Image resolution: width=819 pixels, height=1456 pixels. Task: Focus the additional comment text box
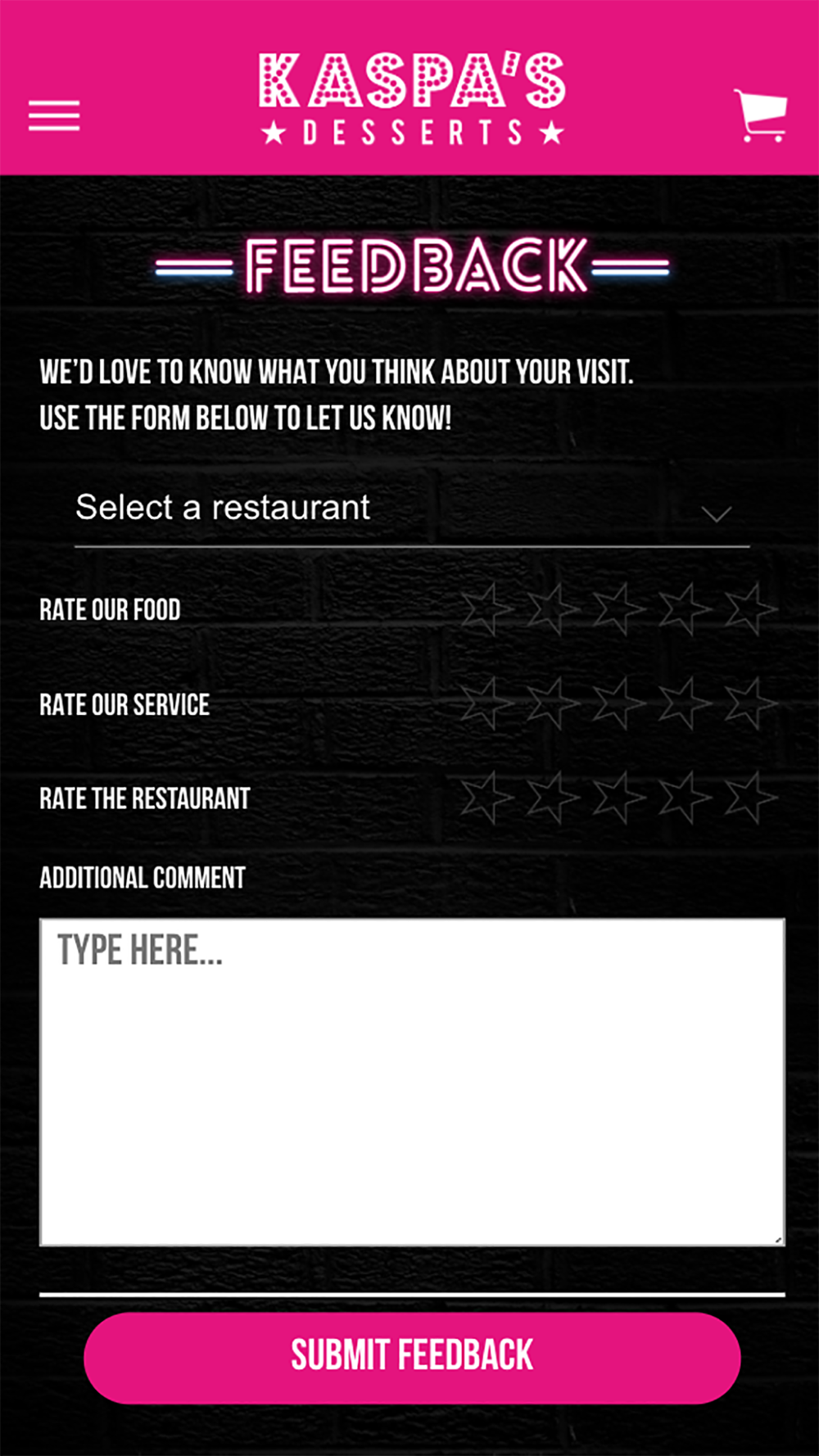click(x=412, y=1082)
